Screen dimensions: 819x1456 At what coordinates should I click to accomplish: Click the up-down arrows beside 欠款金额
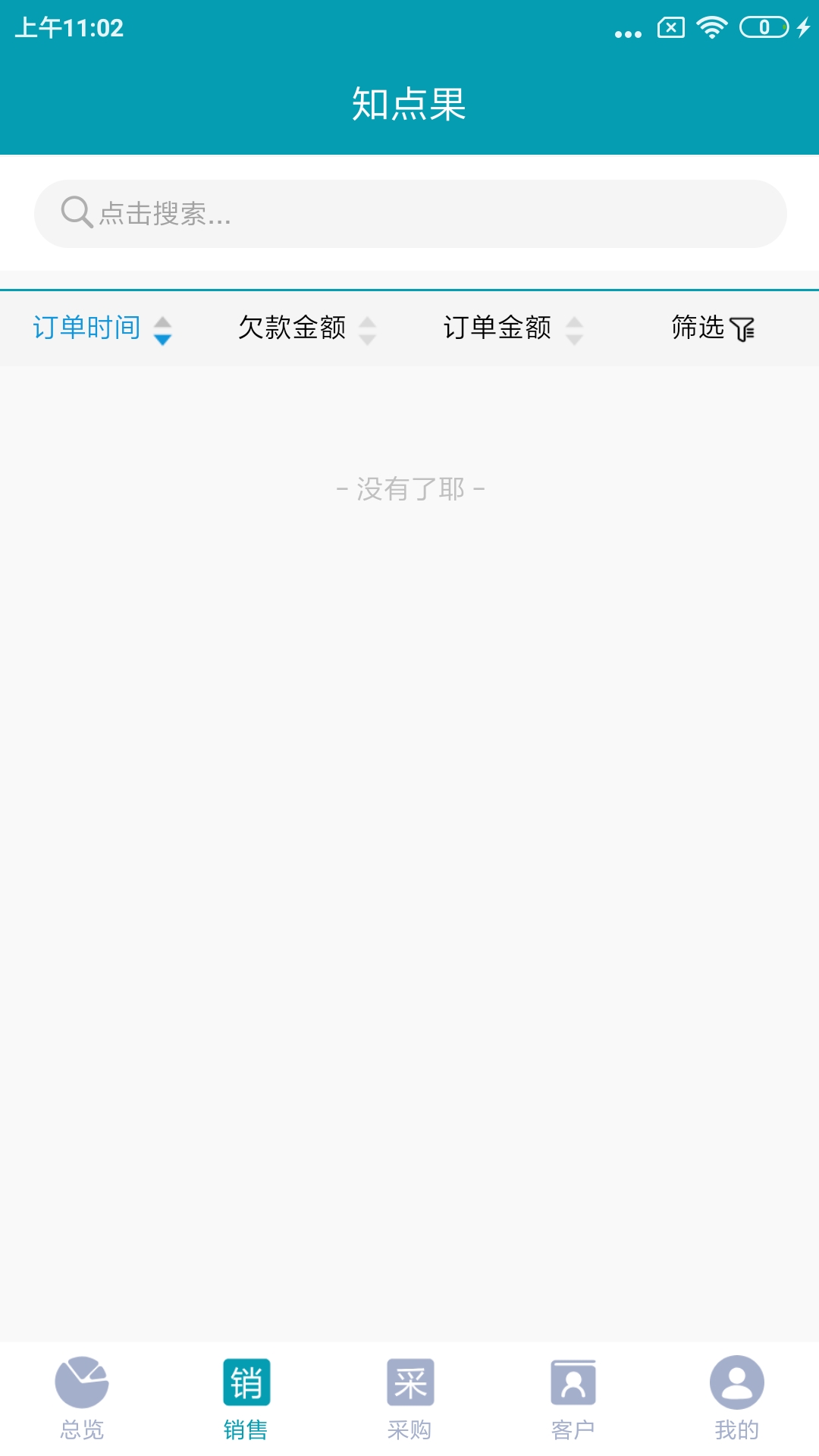click(367, 329)
